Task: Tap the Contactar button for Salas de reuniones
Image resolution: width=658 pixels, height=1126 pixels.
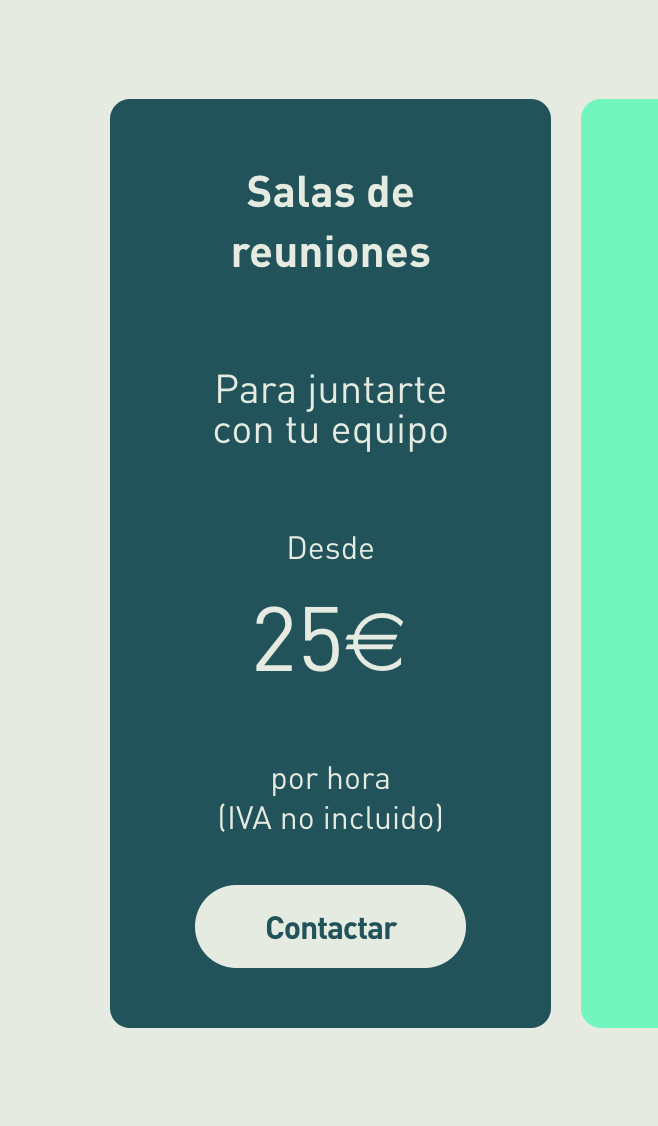Action: 330,927
